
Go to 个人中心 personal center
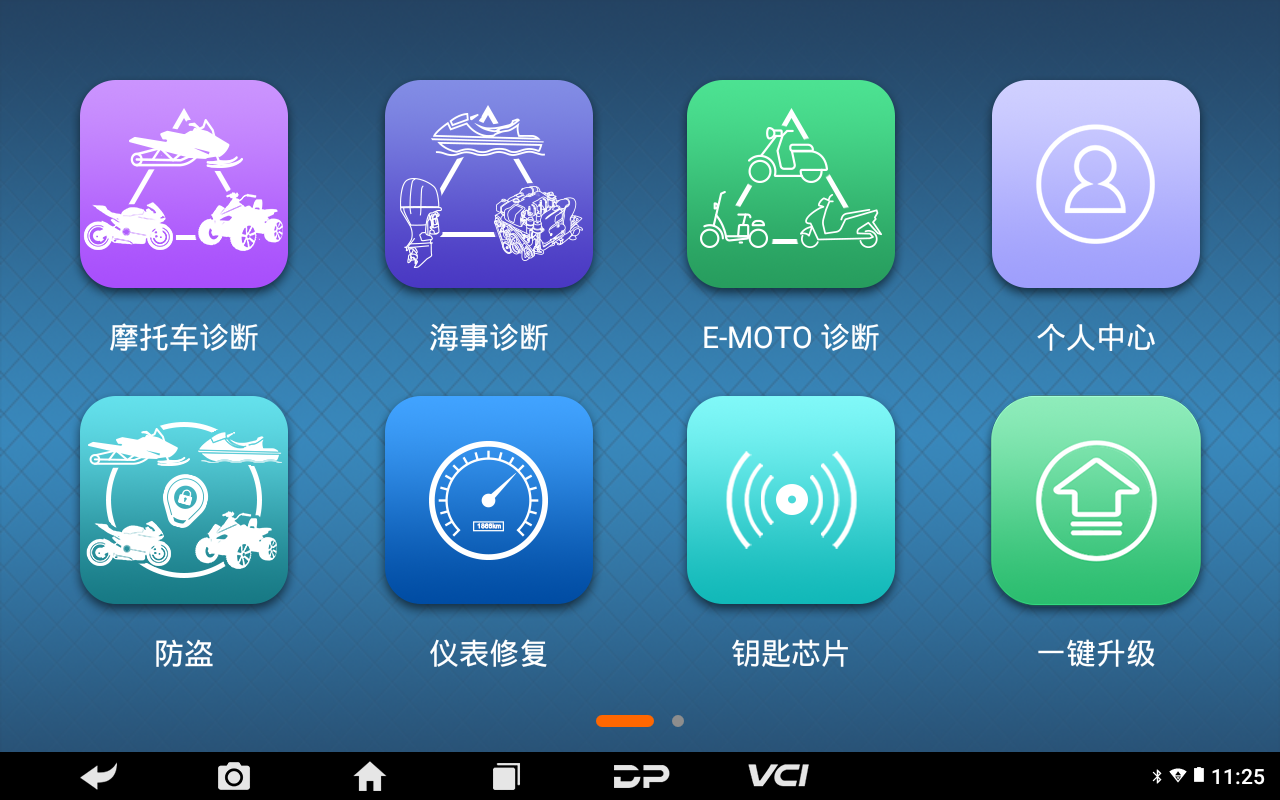1096,184
